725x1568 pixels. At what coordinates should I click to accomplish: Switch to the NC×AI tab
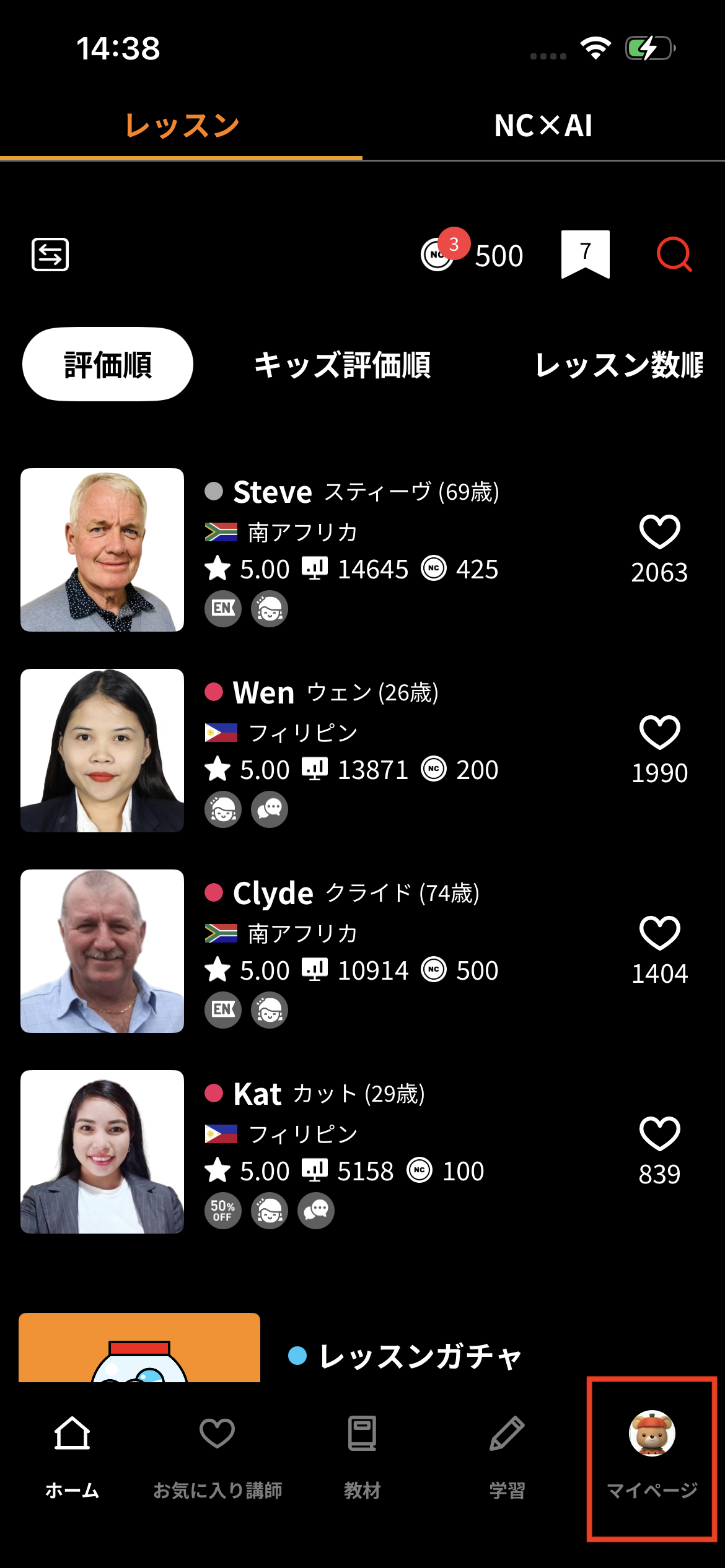click(x=543, y=126)
